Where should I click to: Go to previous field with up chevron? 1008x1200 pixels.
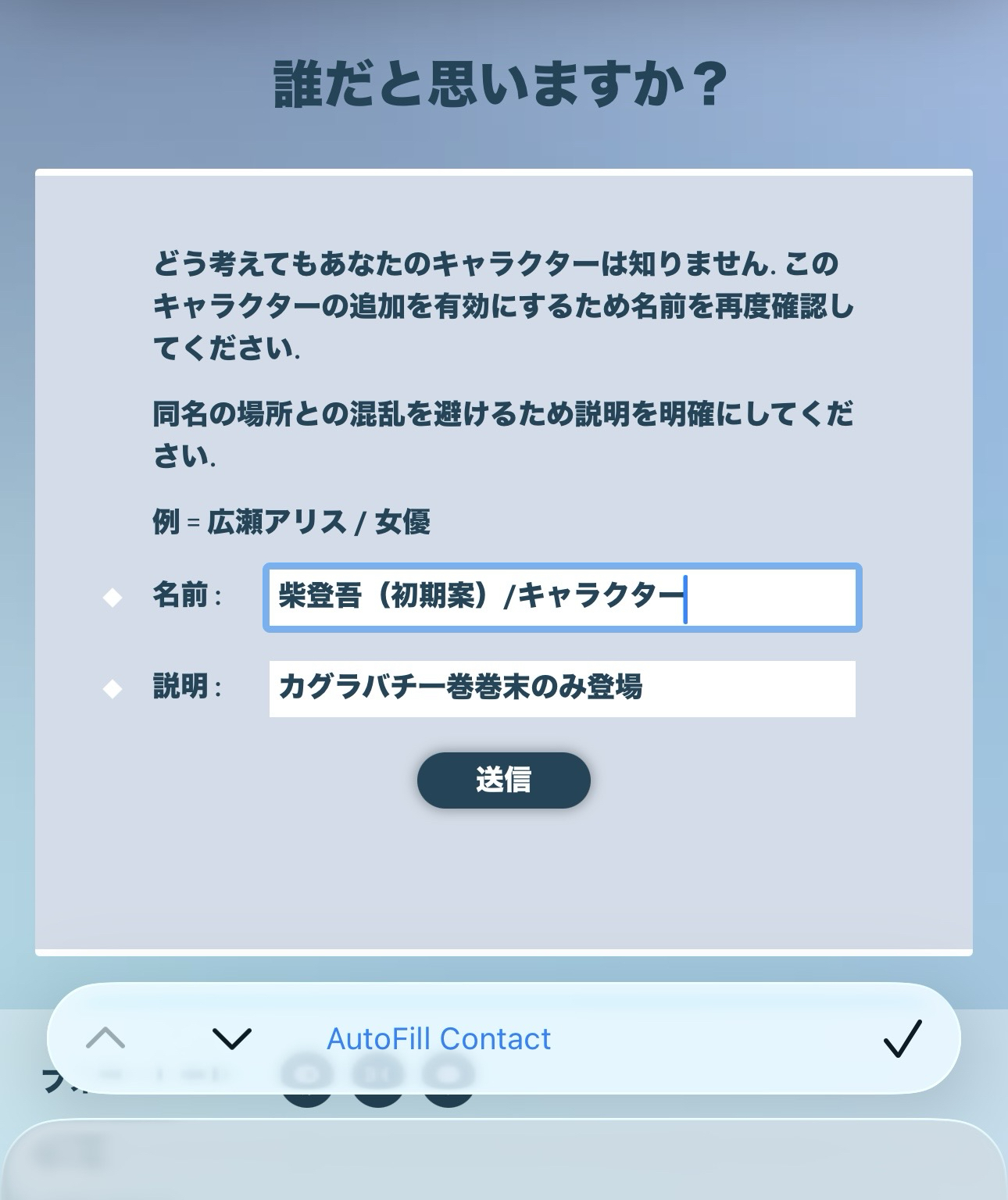click(105, 1038)
